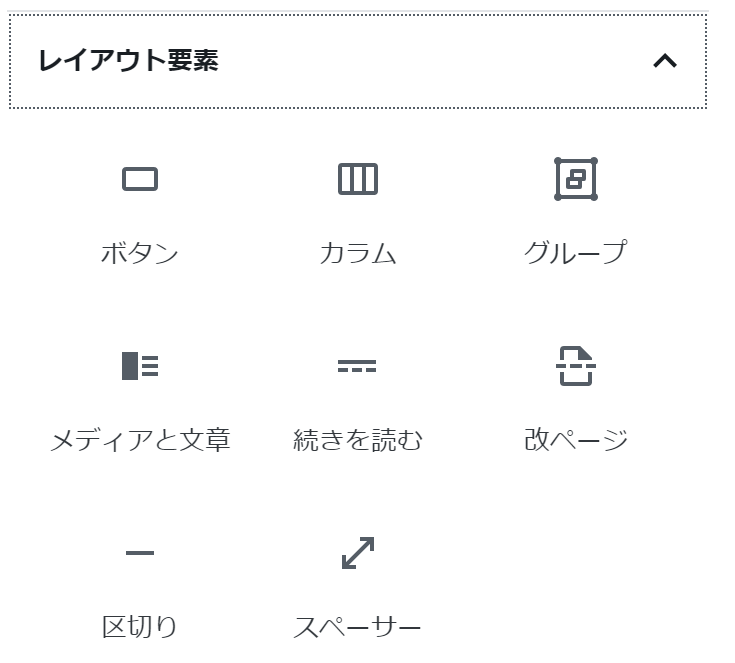The width and height of the screenshot is (735, 663).
Task: Add the 続きを読む block
Action: coord(358,397)
